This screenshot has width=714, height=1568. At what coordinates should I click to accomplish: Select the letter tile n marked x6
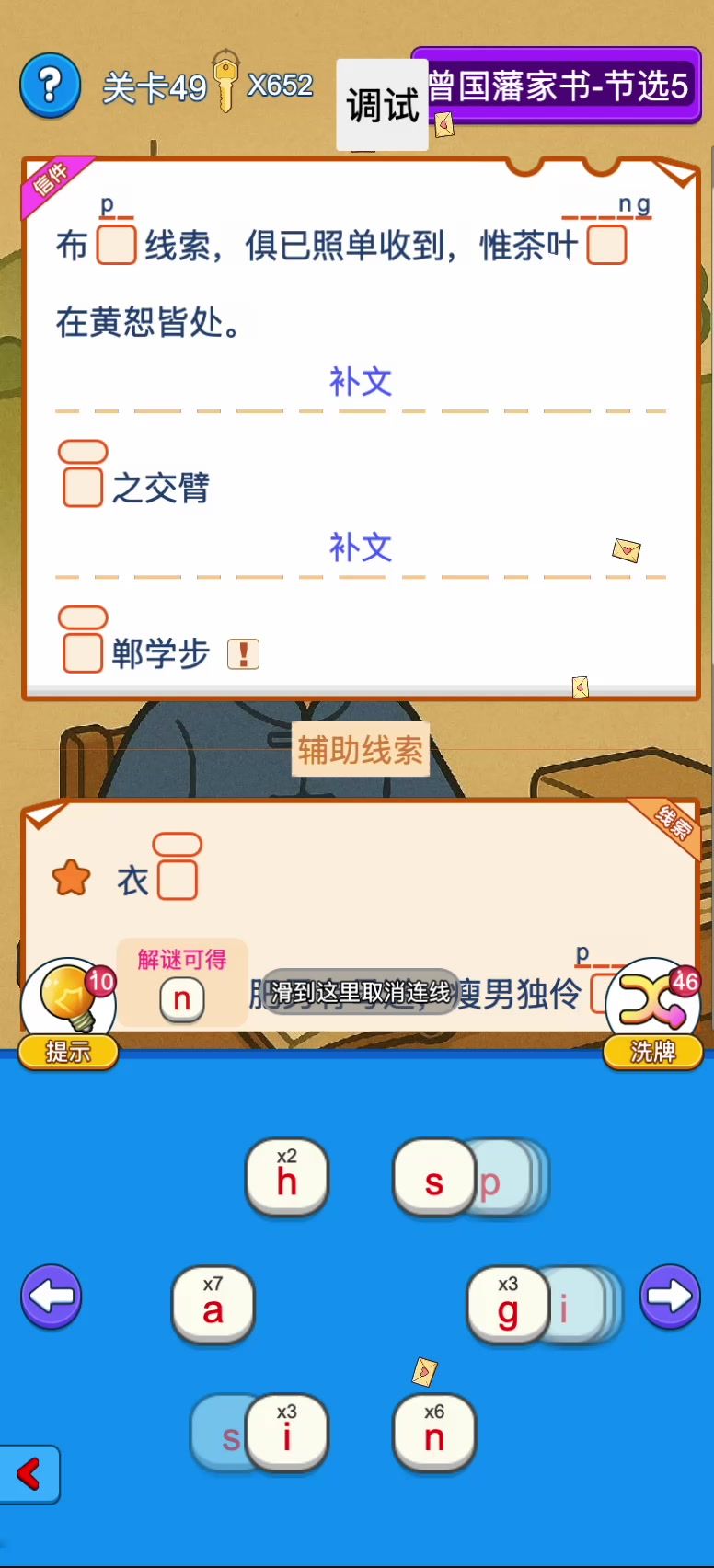(x=434, y=1434)
